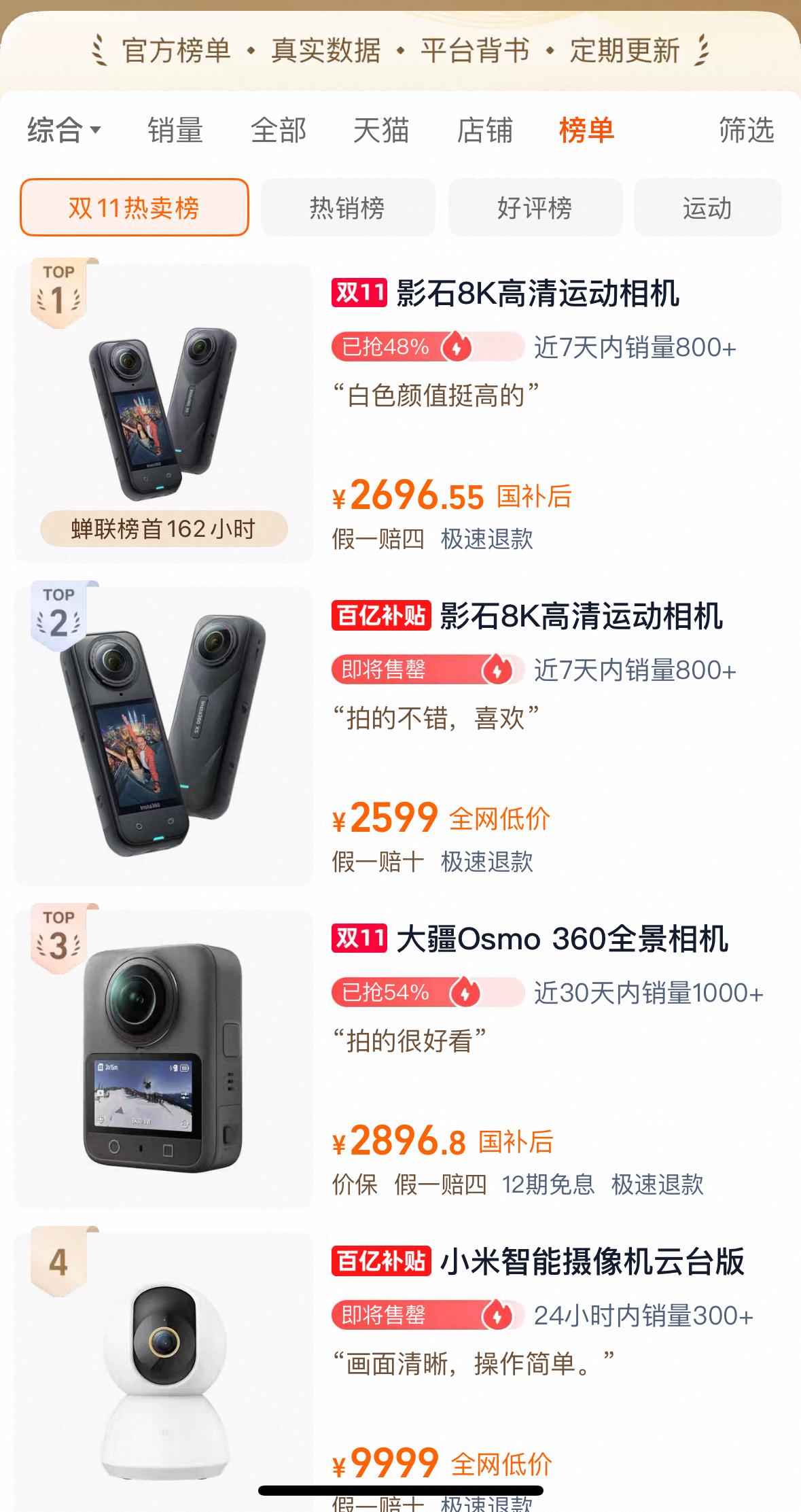The image size is (801, 1512).
Task: Select the 榜单 tab
Action: [586, 130]
